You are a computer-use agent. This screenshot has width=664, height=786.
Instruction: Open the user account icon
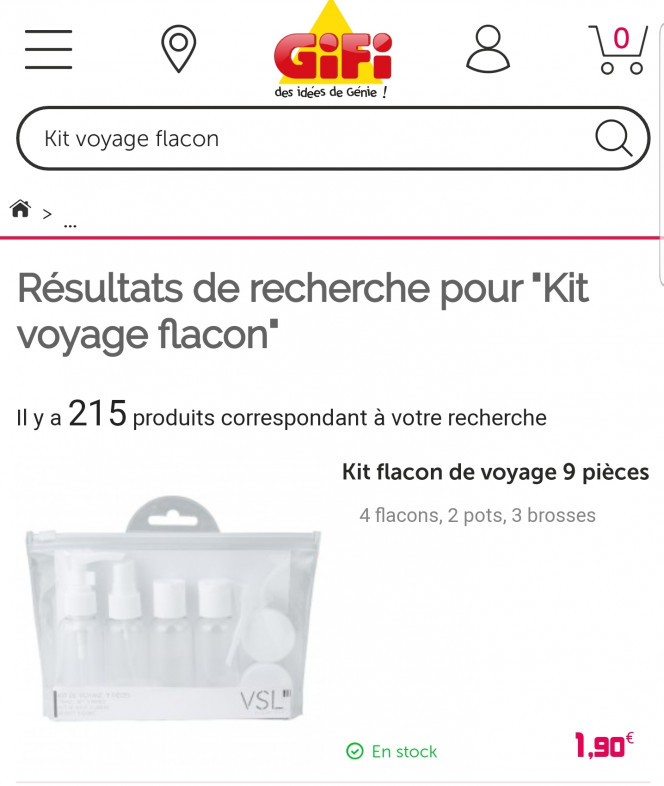(x=488, y=48)
